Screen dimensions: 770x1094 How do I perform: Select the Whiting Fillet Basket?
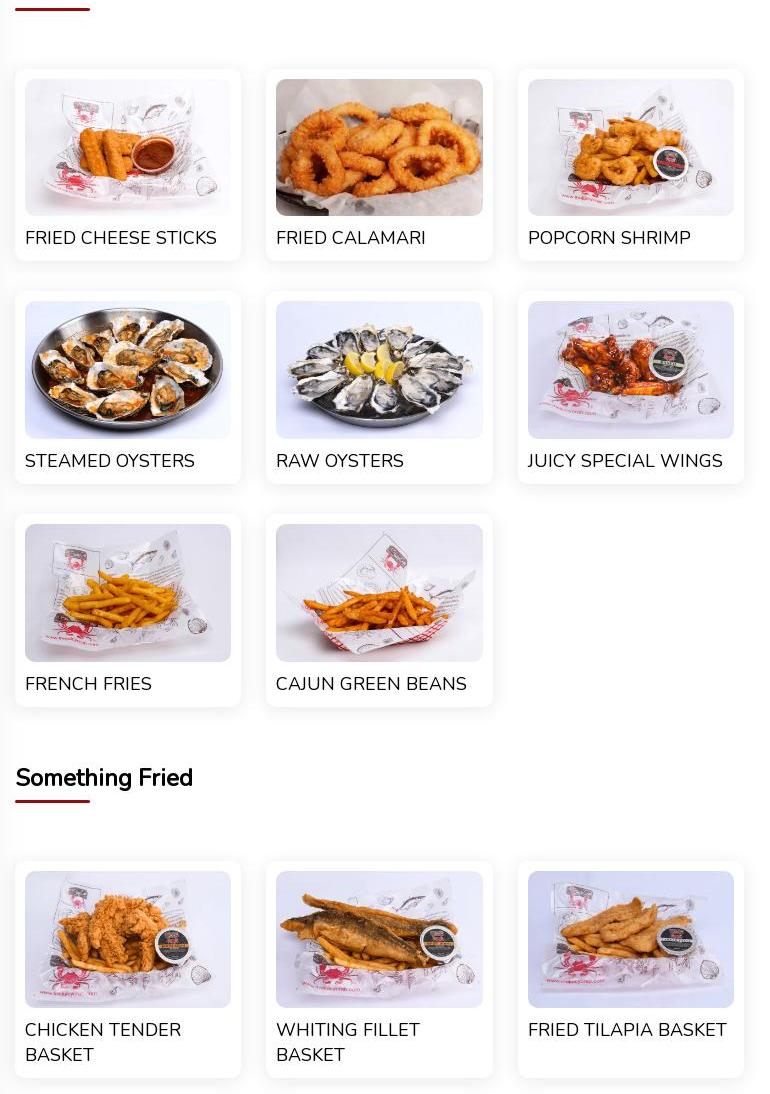(x=379, y=968)
